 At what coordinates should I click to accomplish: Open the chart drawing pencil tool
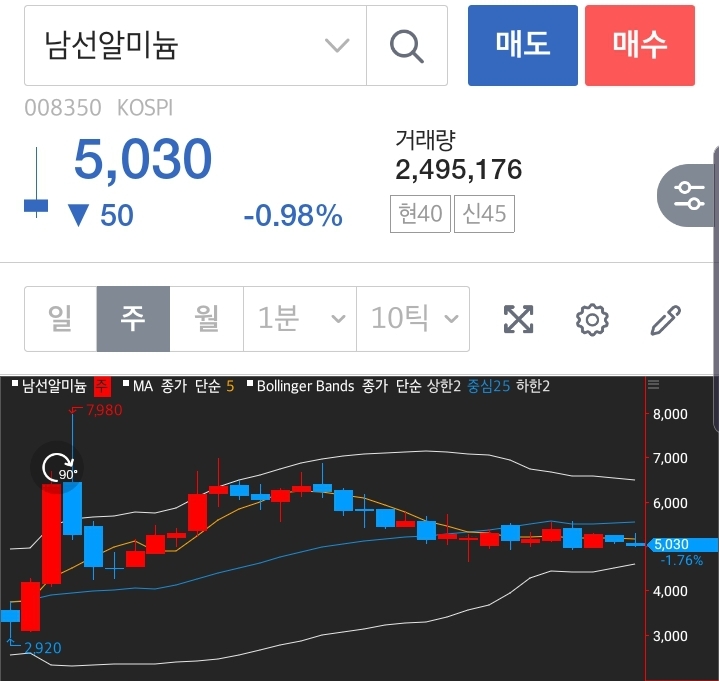pyautogui.click(x=665, y=320)
